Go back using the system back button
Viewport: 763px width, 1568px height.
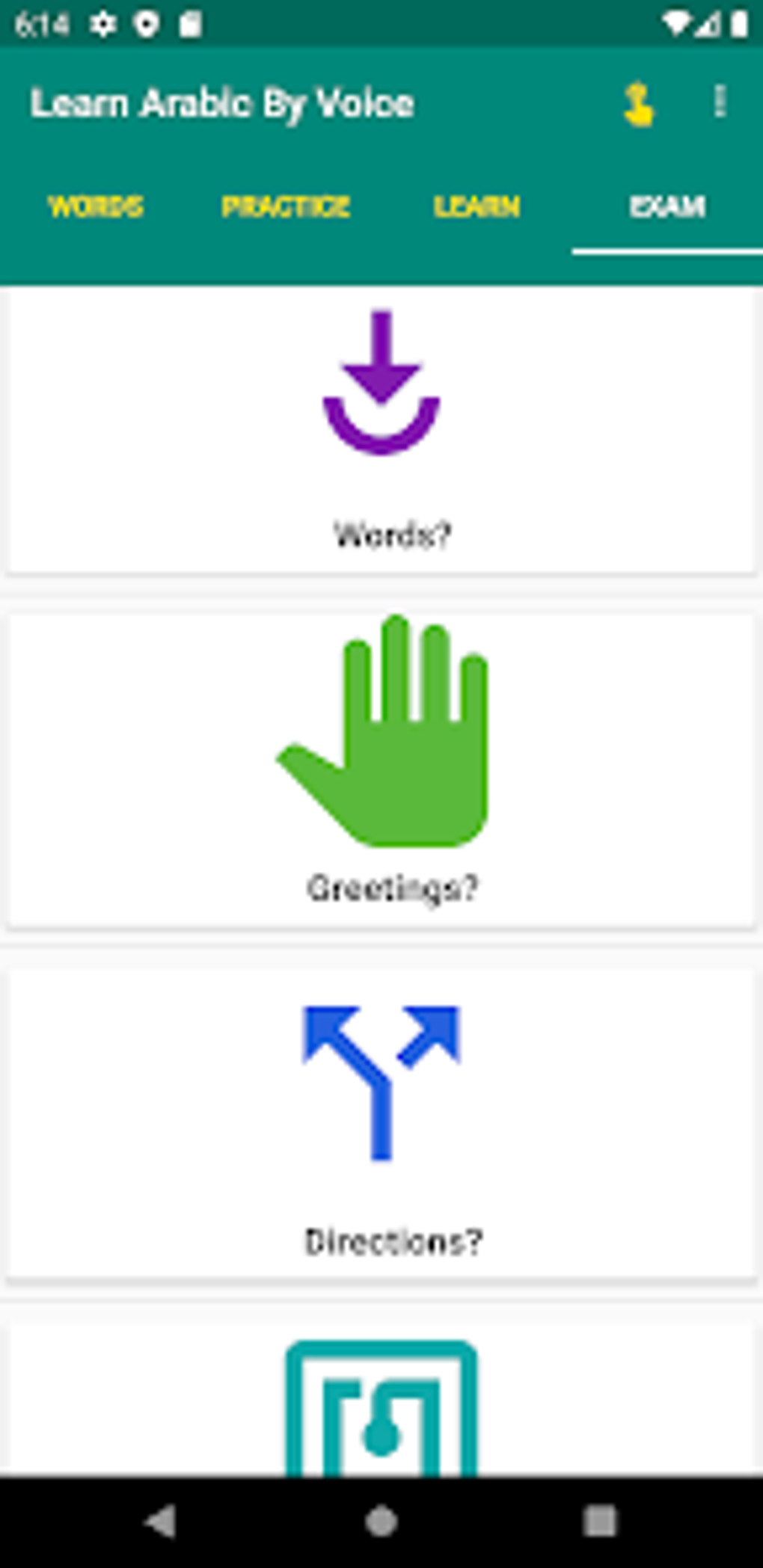[161, 1522]
